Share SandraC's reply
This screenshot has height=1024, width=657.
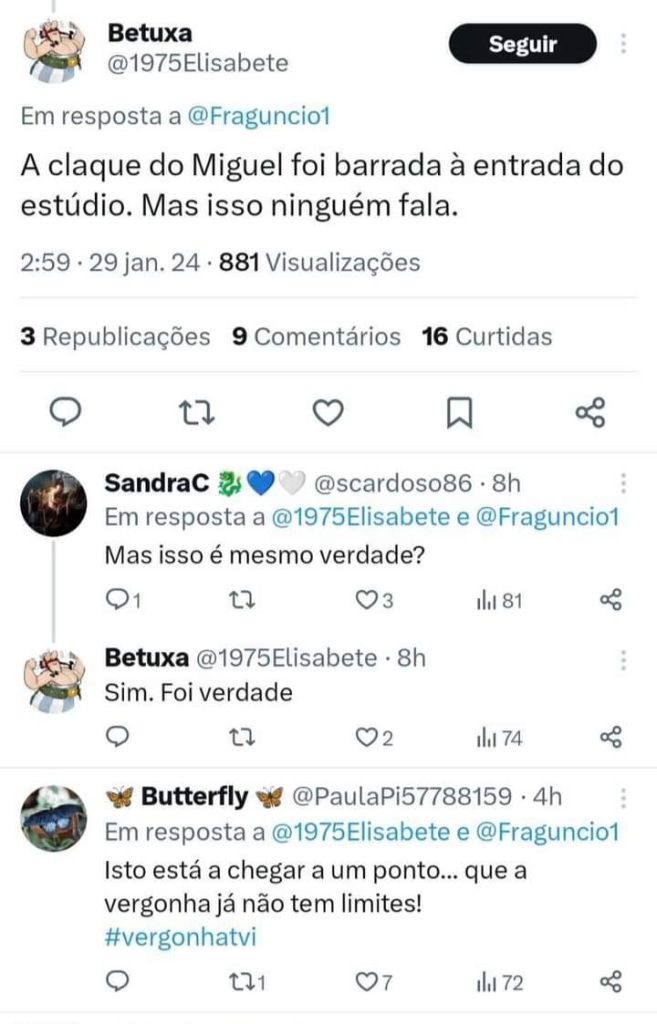pos(611,600)
